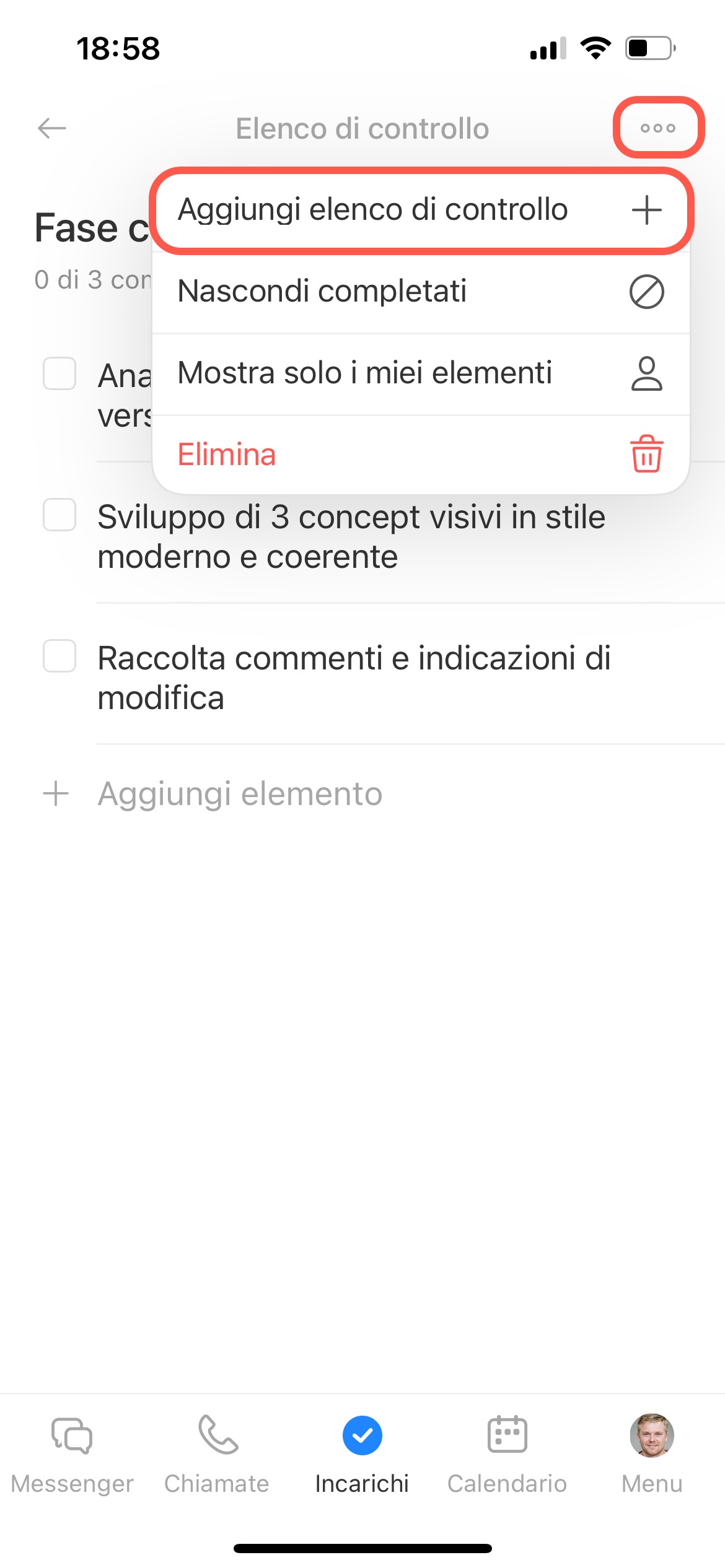This screenshot has width=725, height=1568.
Task: Check the Sviluppo di 3 concept visivi item
Action: [59, 515]
